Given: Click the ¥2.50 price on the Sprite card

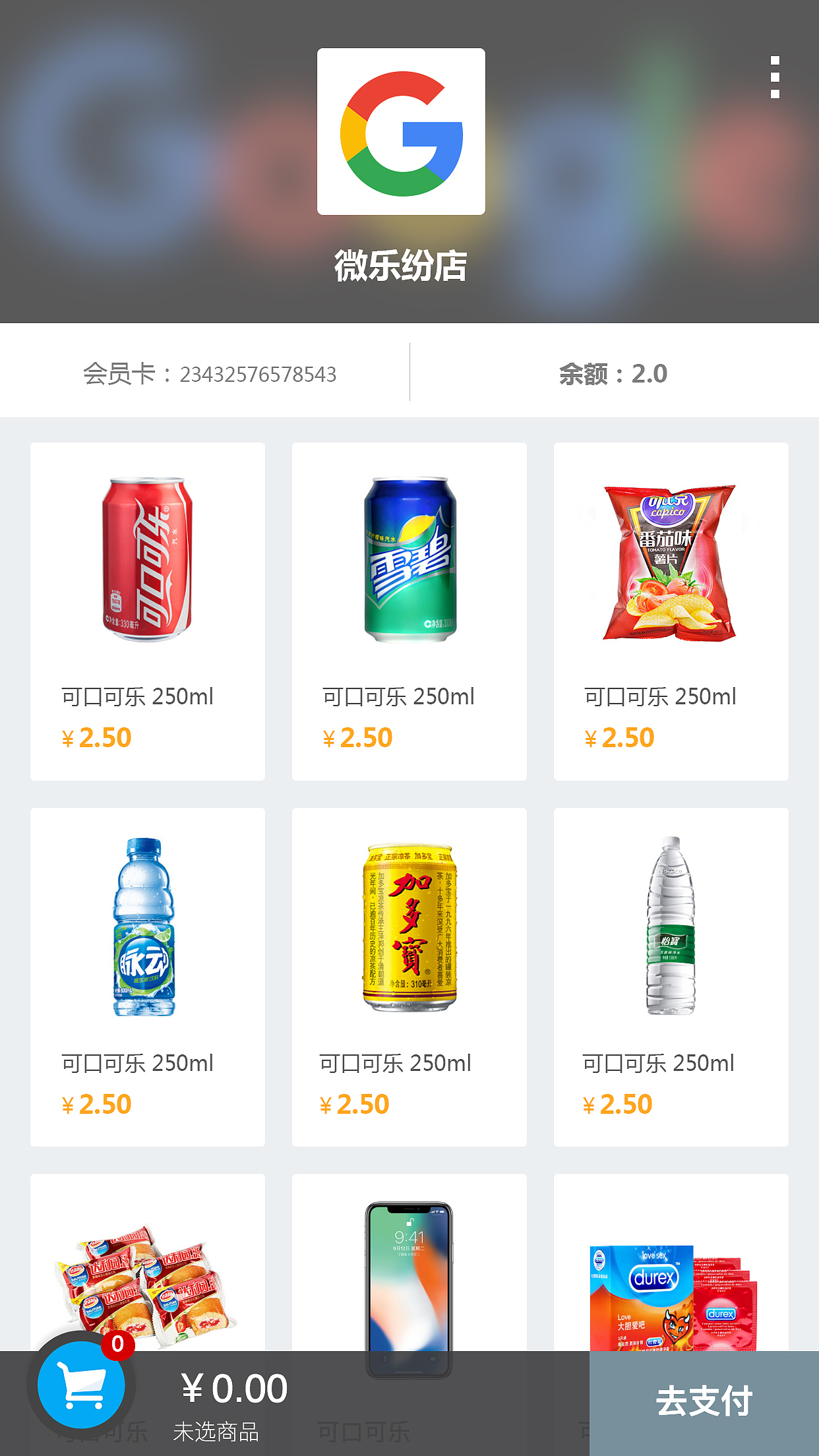Looking at the screenshot, I should 355,737.
